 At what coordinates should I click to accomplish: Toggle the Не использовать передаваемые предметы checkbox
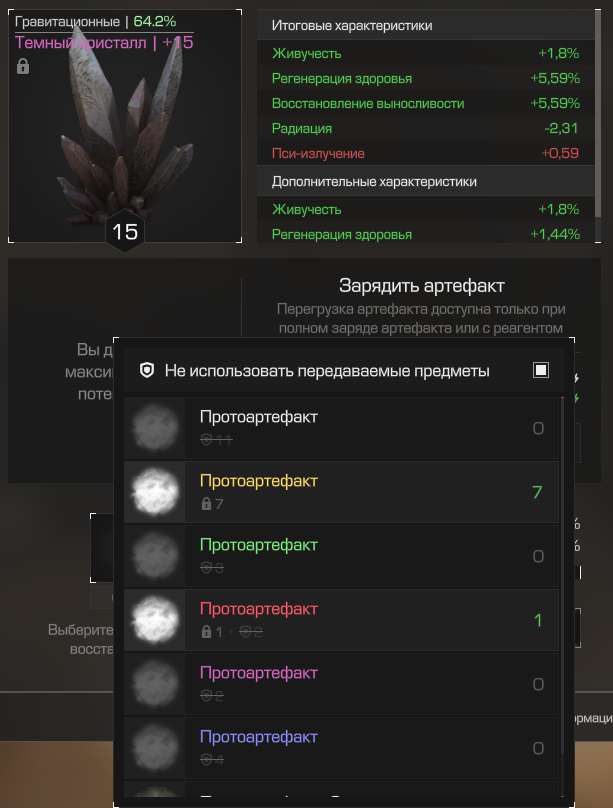click(x=541, y=370)
